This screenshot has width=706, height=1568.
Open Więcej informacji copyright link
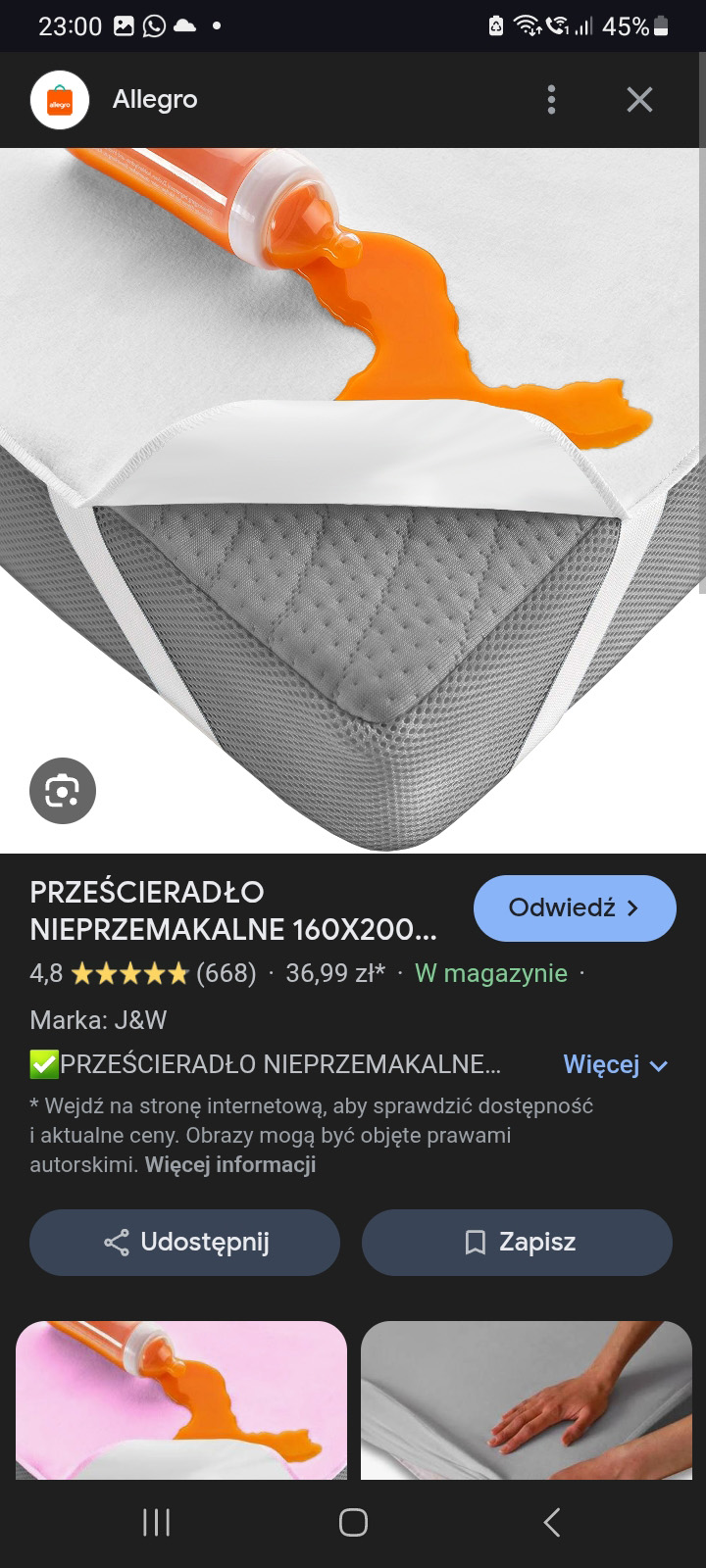click(229, 1165)
